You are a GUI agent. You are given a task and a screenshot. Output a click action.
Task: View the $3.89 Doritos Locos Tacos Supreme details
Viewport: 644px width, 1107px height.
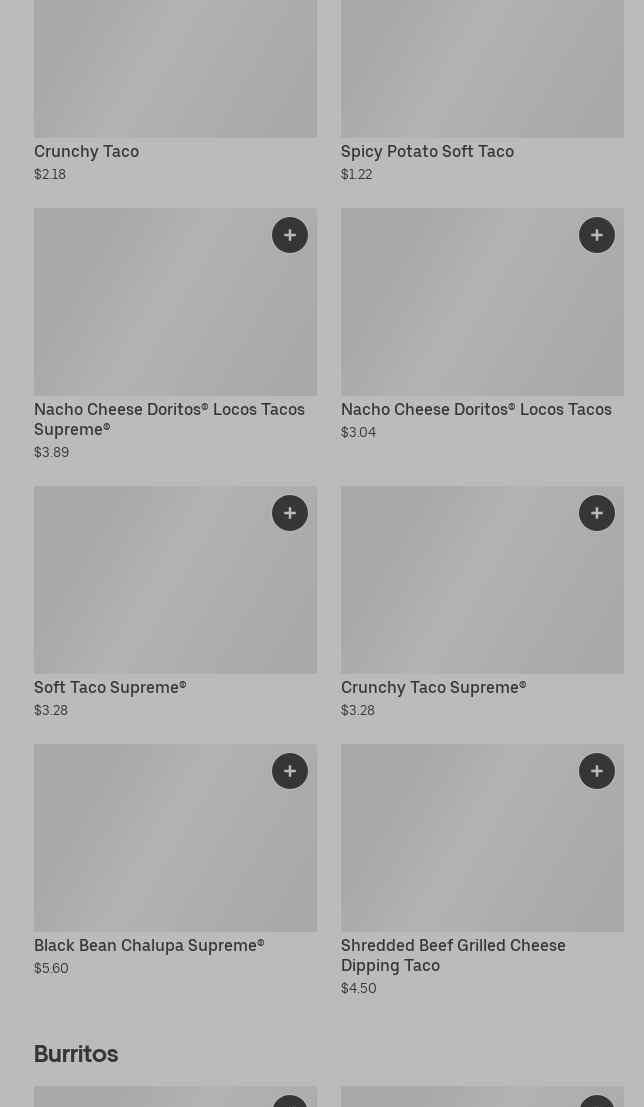[x=175, y=335]
